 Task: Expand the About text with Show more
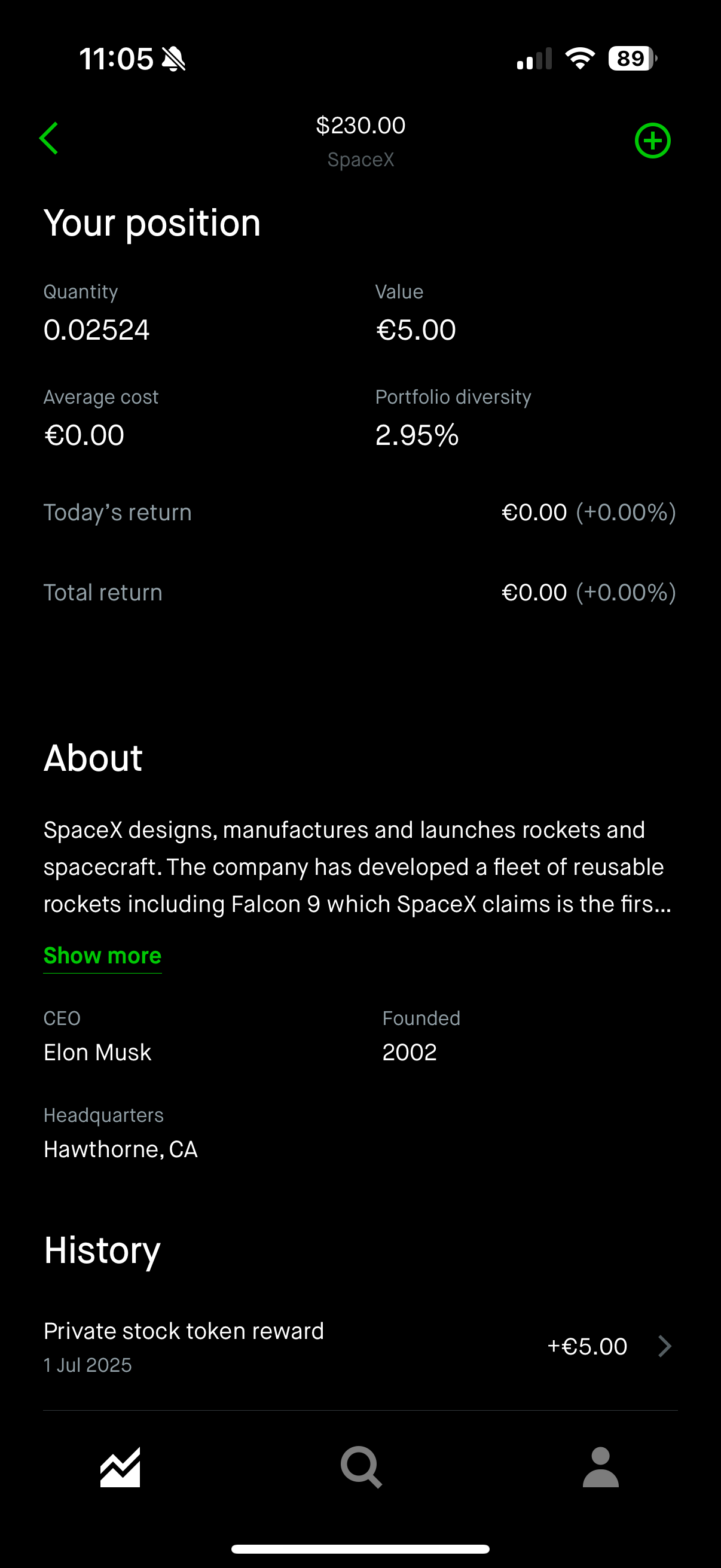[x=102, y=956]
